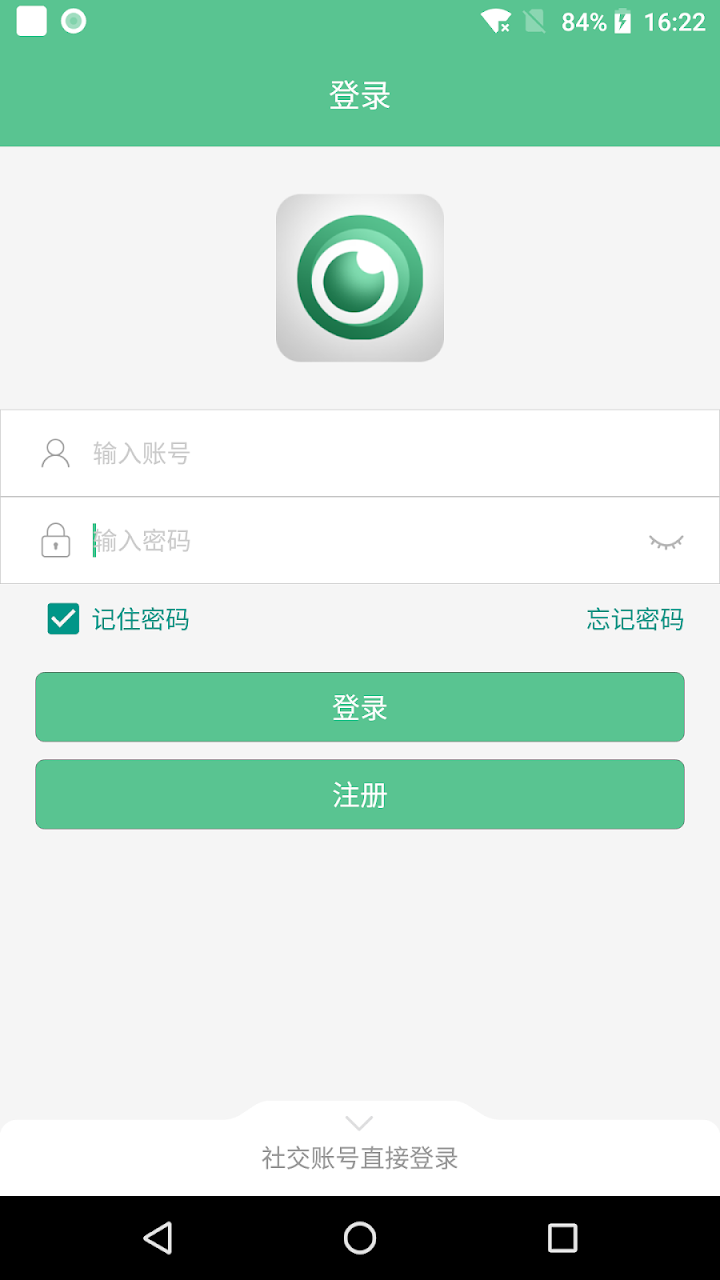Tap the green 登录 button
This screenshot has width=720, height=1280.
coord(360,707)
